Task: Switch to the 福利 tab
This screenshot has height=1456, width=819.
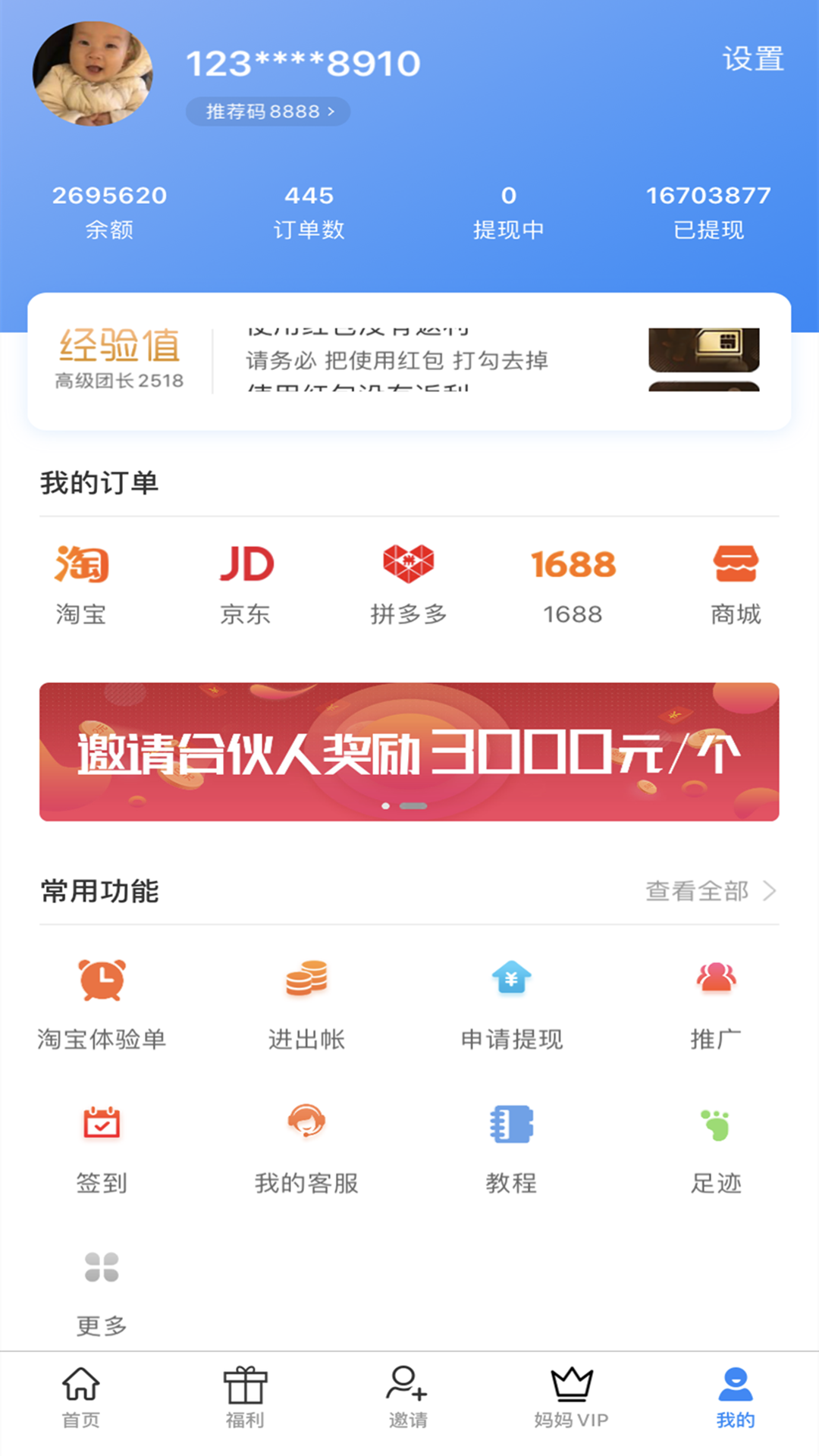Action: pyautogui.click(x=245, y=1398)
